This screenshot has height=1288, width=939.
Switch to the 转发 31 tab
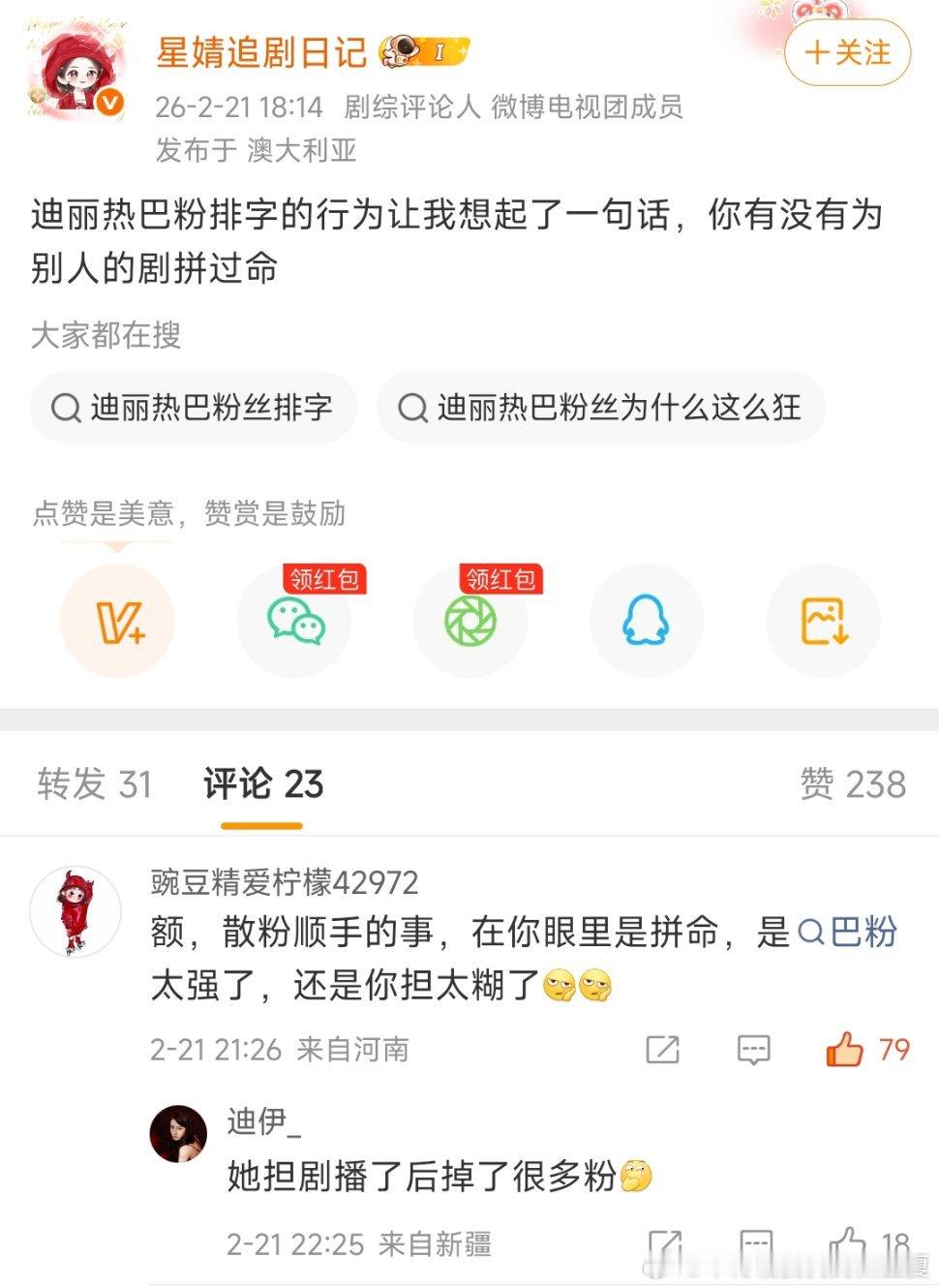point(93,784)
